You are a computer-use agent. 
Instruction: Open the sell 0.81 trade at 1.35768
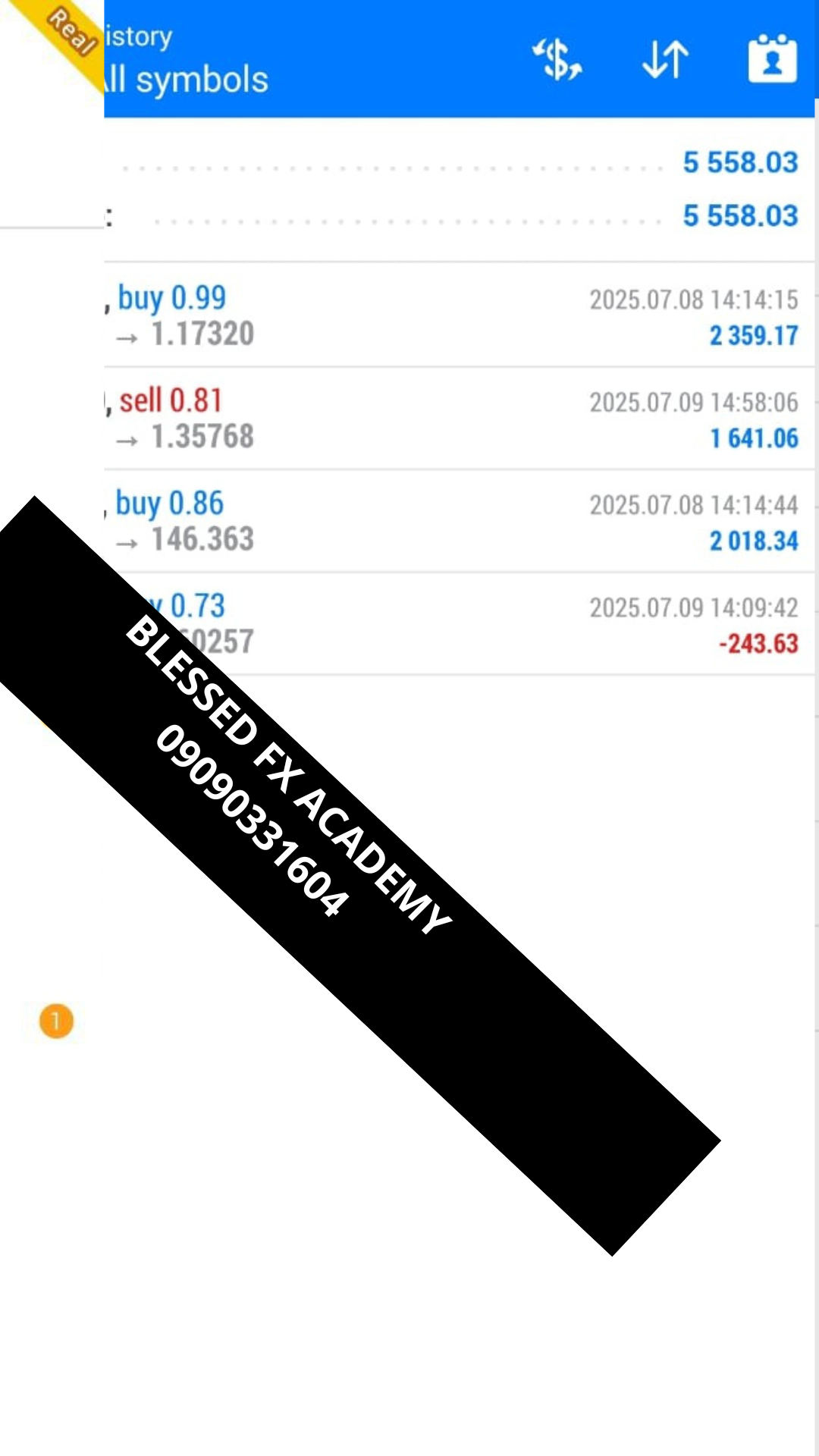coord(460,419)
